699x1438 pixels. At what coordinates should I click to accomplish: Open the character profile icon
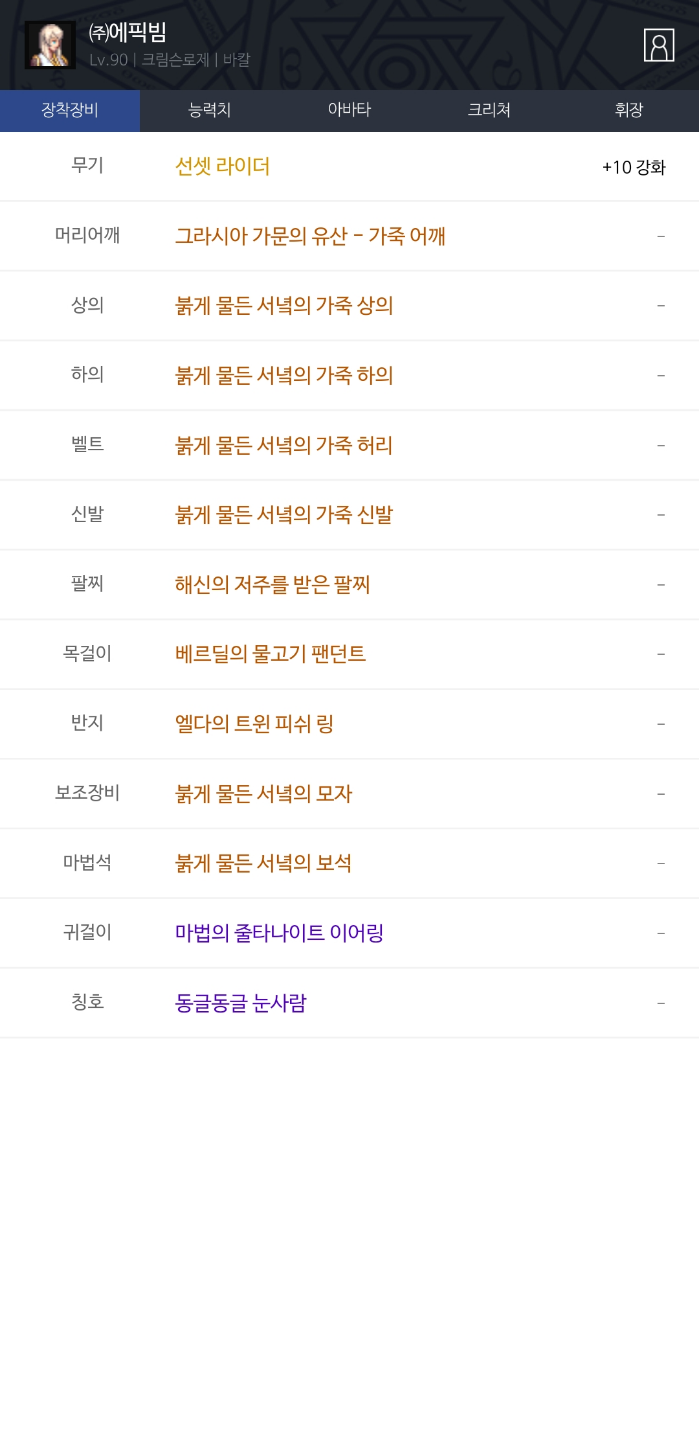coord(658,46)
